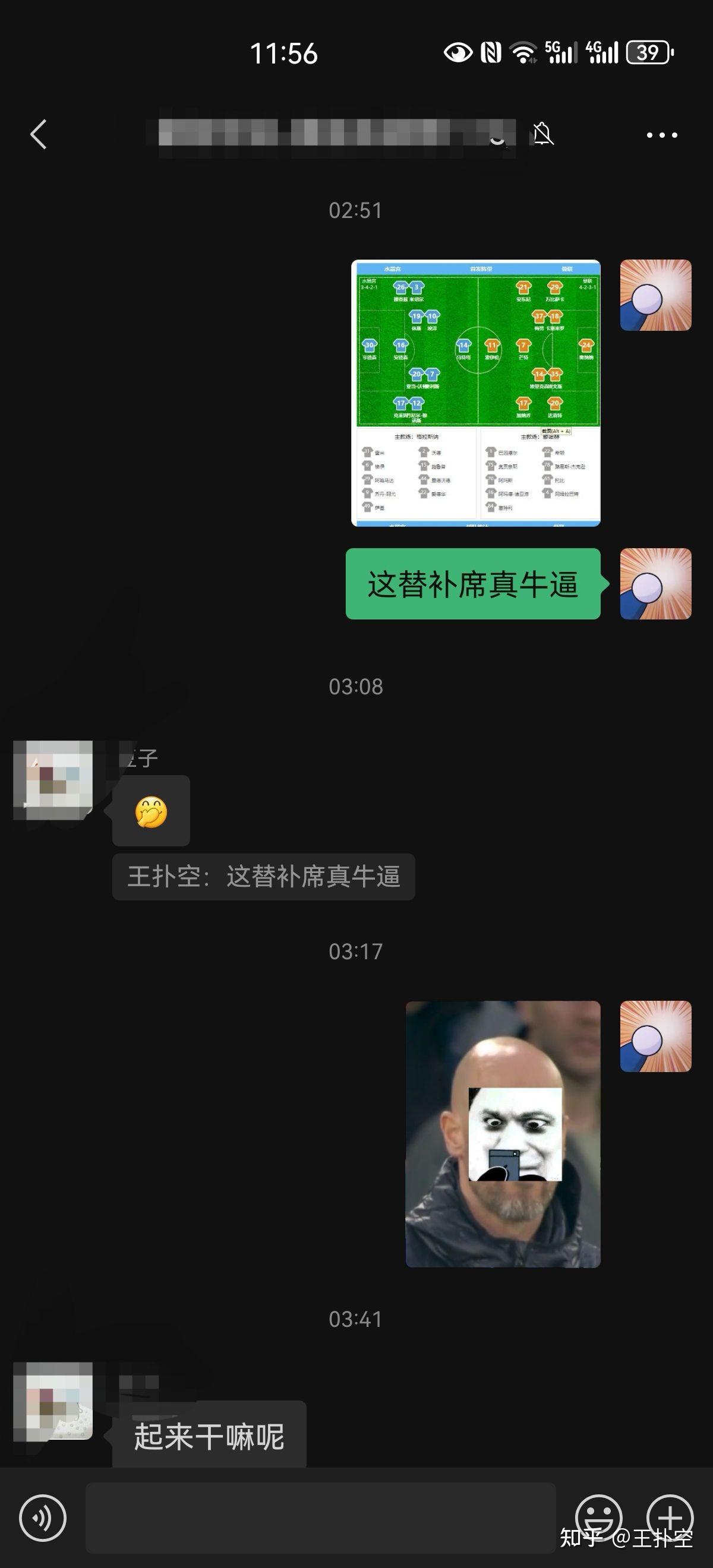Open the emoji sticker panel
The image size is (713, 1568).
tap(598, 1516)
